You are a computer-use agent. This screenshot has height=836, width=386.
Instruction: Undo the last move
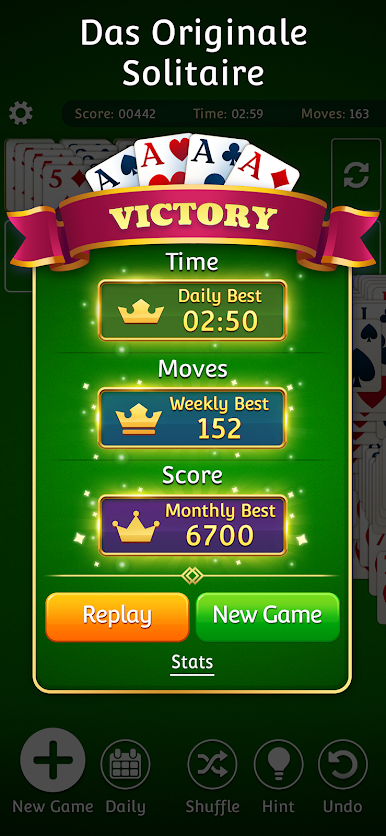coord(343,765)
